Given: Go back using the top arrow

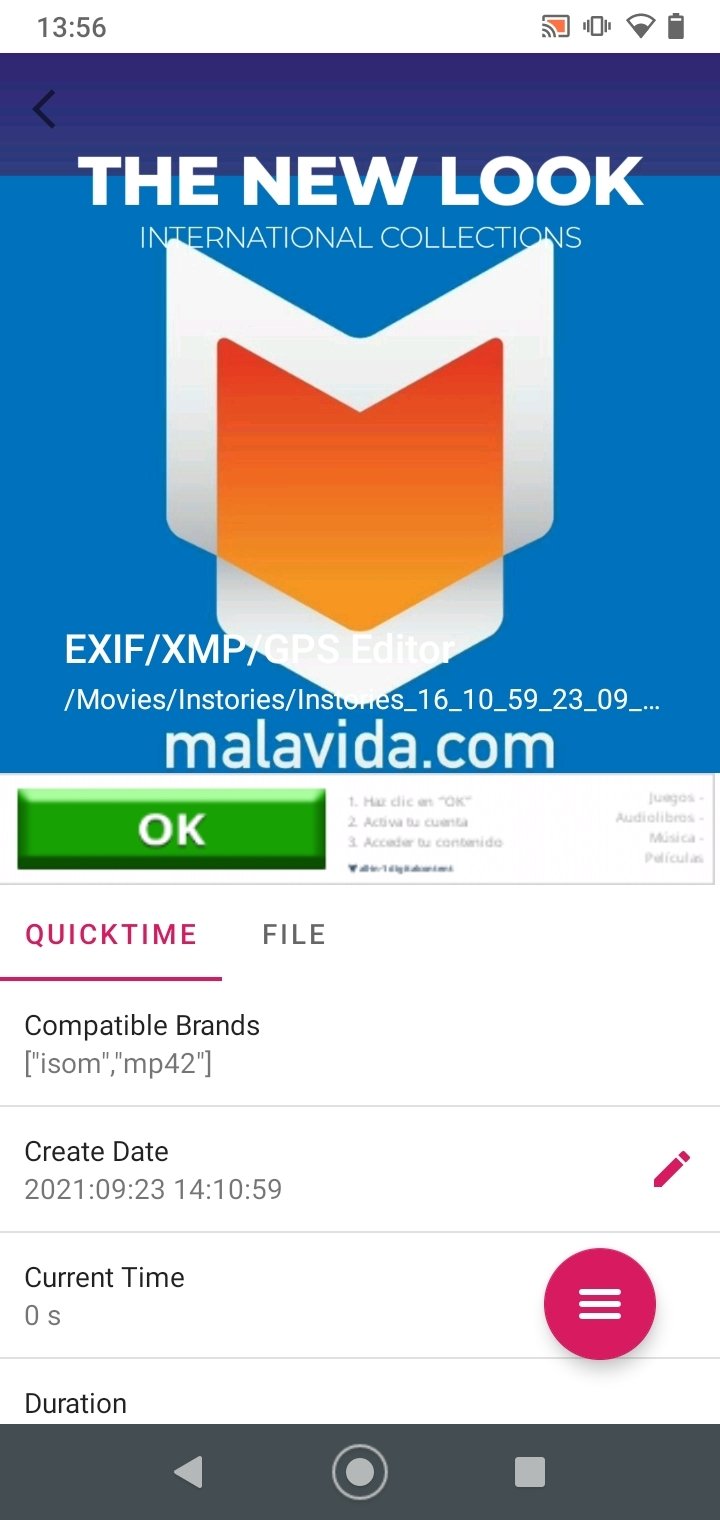Looking at the screenshot, I should pyautogui.click(x=45, y=109).
